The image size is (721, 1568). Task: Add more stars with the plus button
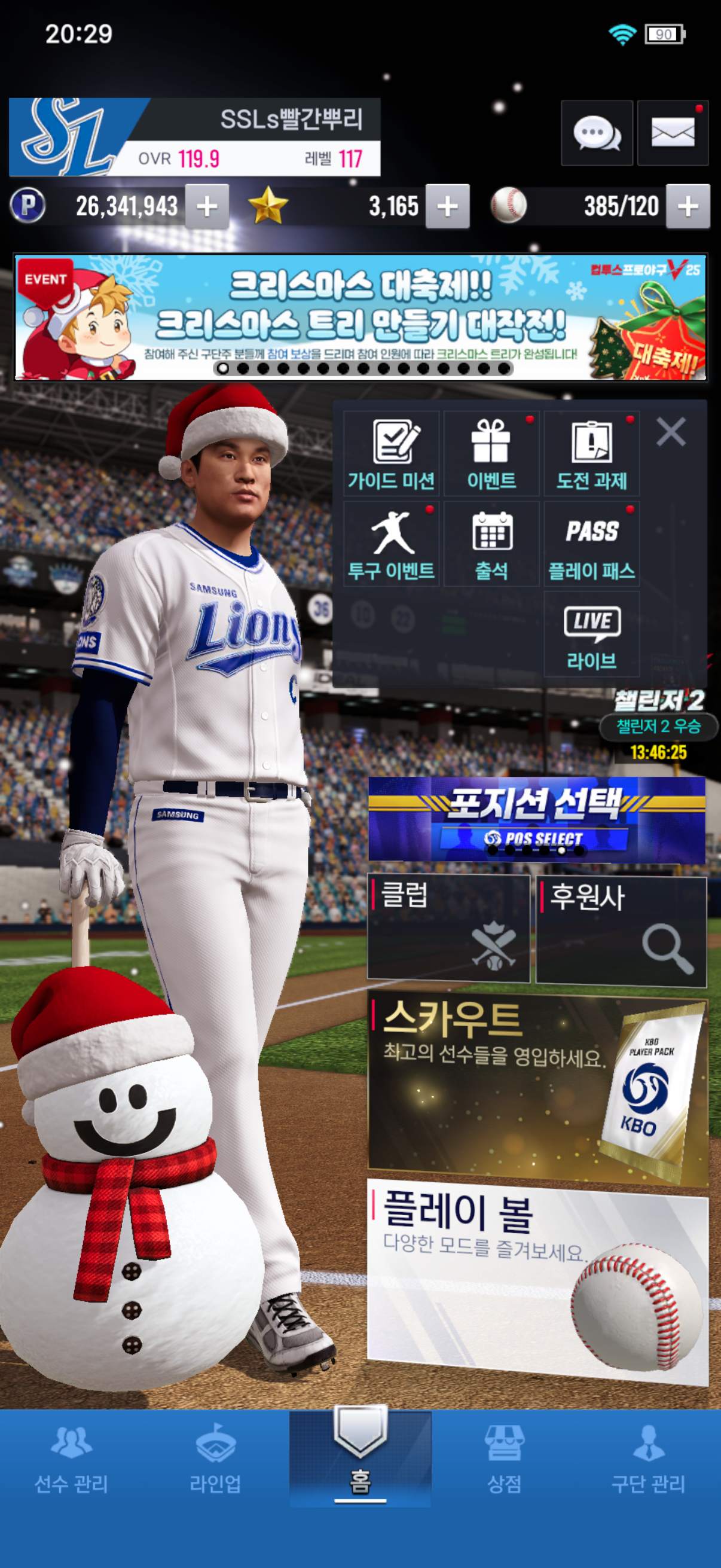[447, 206]
